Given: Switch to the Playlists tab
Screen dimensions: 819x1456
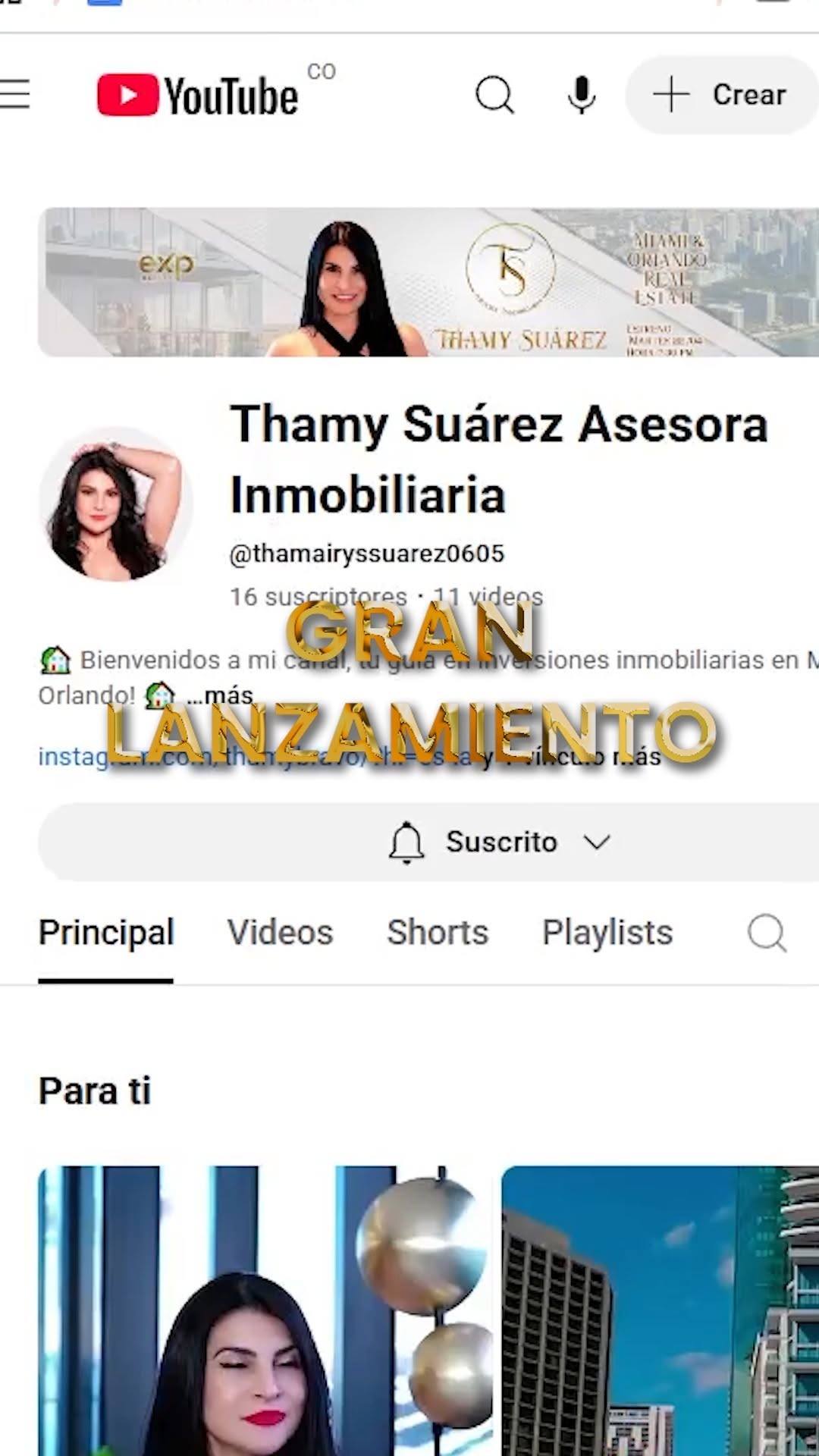Looking at the screenshot, I should (x=607, y=933).
